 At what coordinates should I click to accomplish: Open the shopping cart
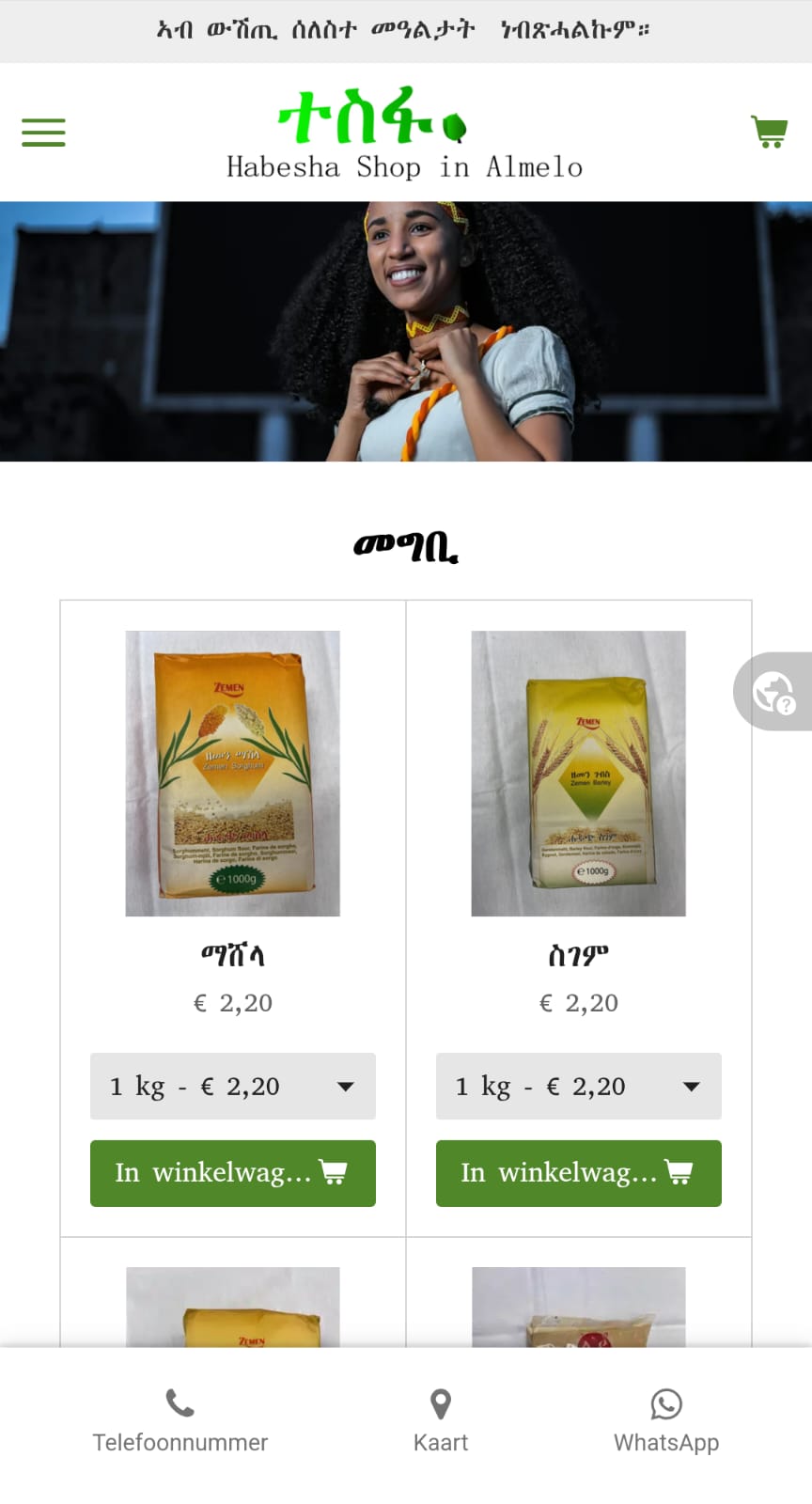tap(769, 132)
